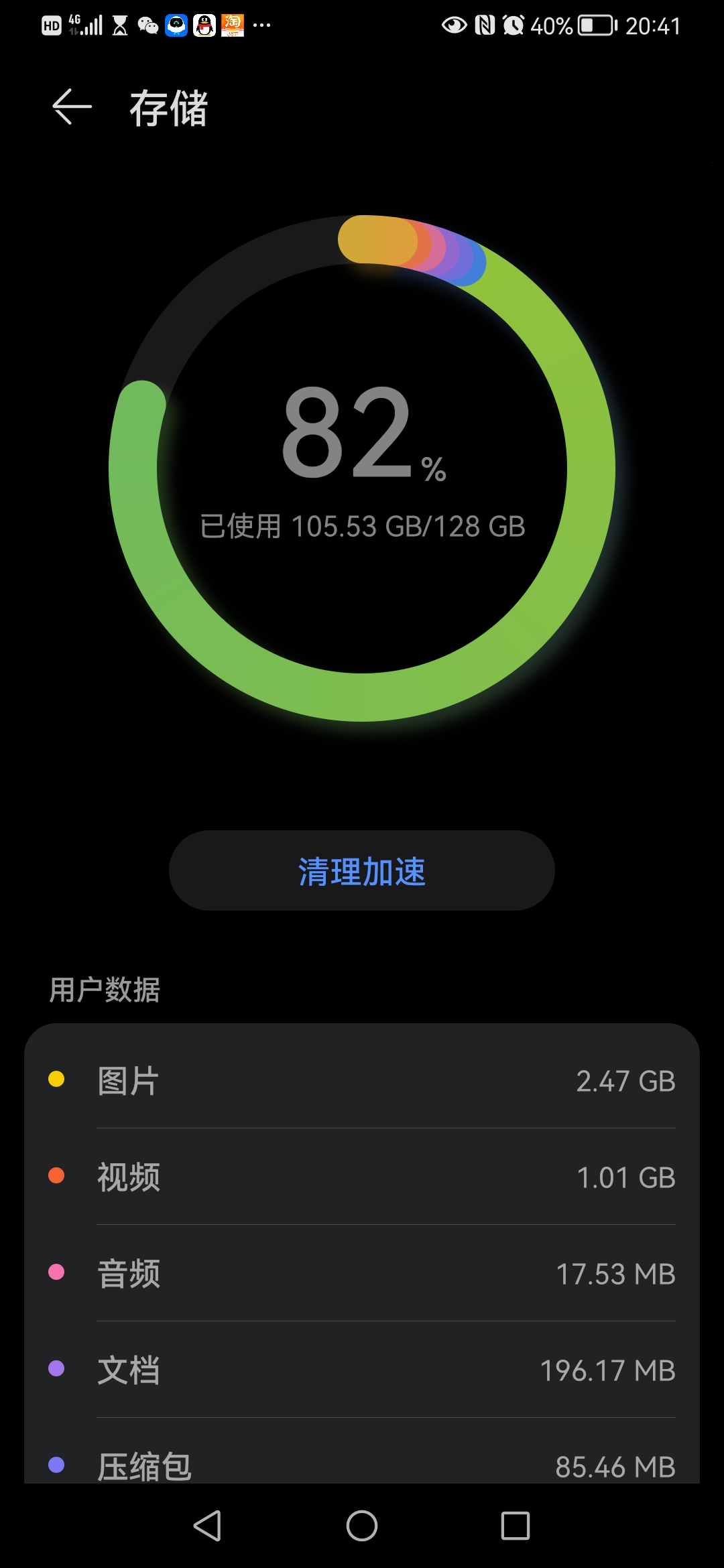Tap the NFC status bar icon
724x1568 pixels.
[x=484, y=25]
